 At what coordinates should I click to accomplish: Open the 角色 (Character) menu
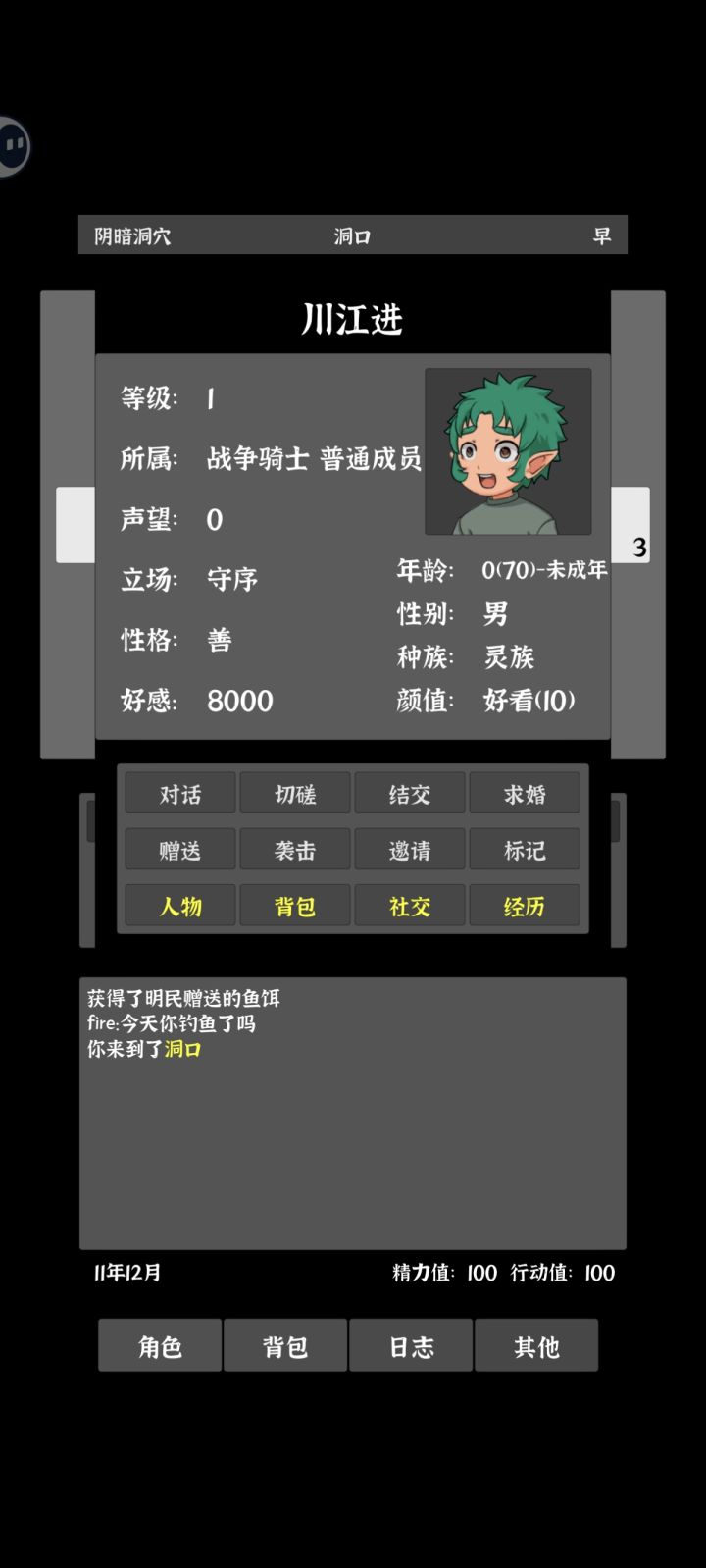click(x=160, y=1346)
